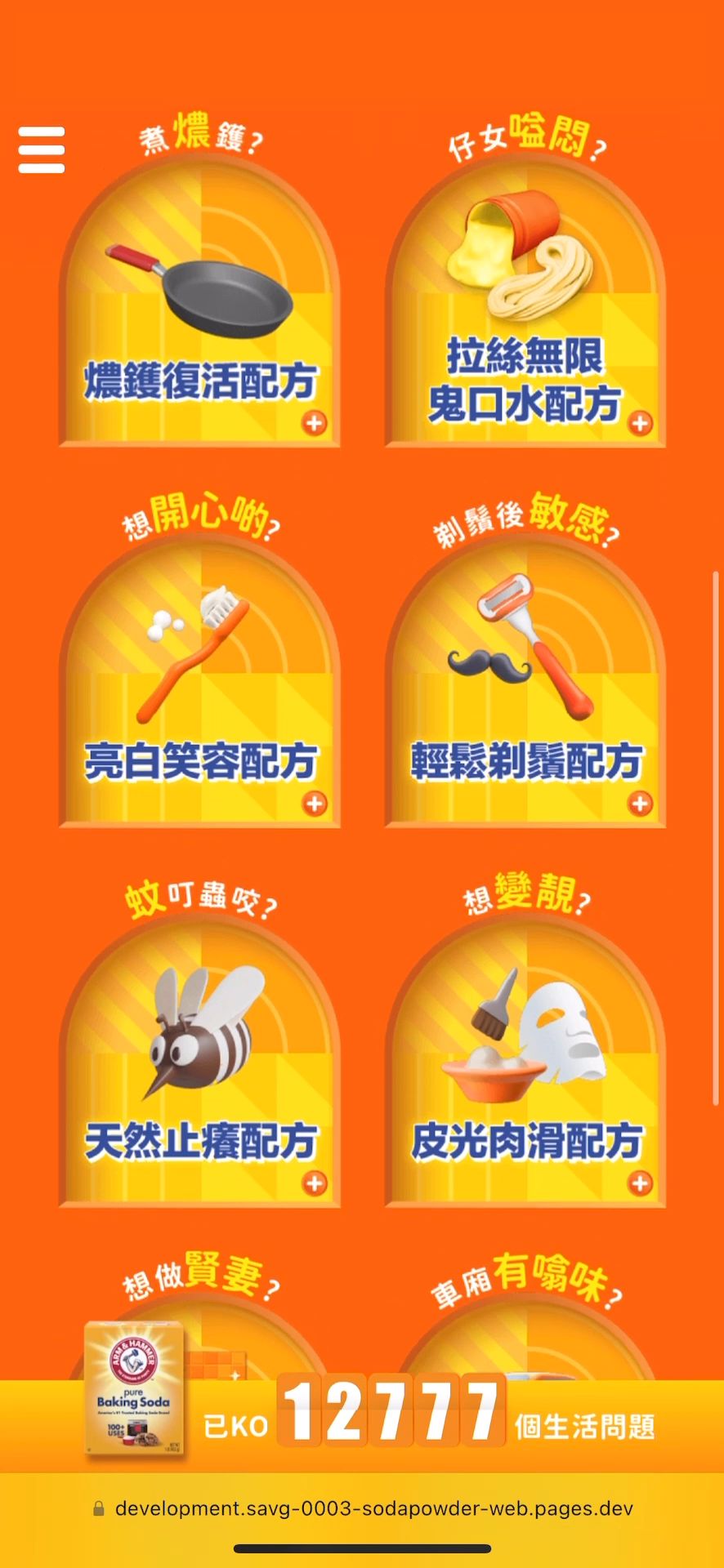This screenshot has height=1568, width=724.
Task: Open the hamburger menu
Action: tap(42, 149)
